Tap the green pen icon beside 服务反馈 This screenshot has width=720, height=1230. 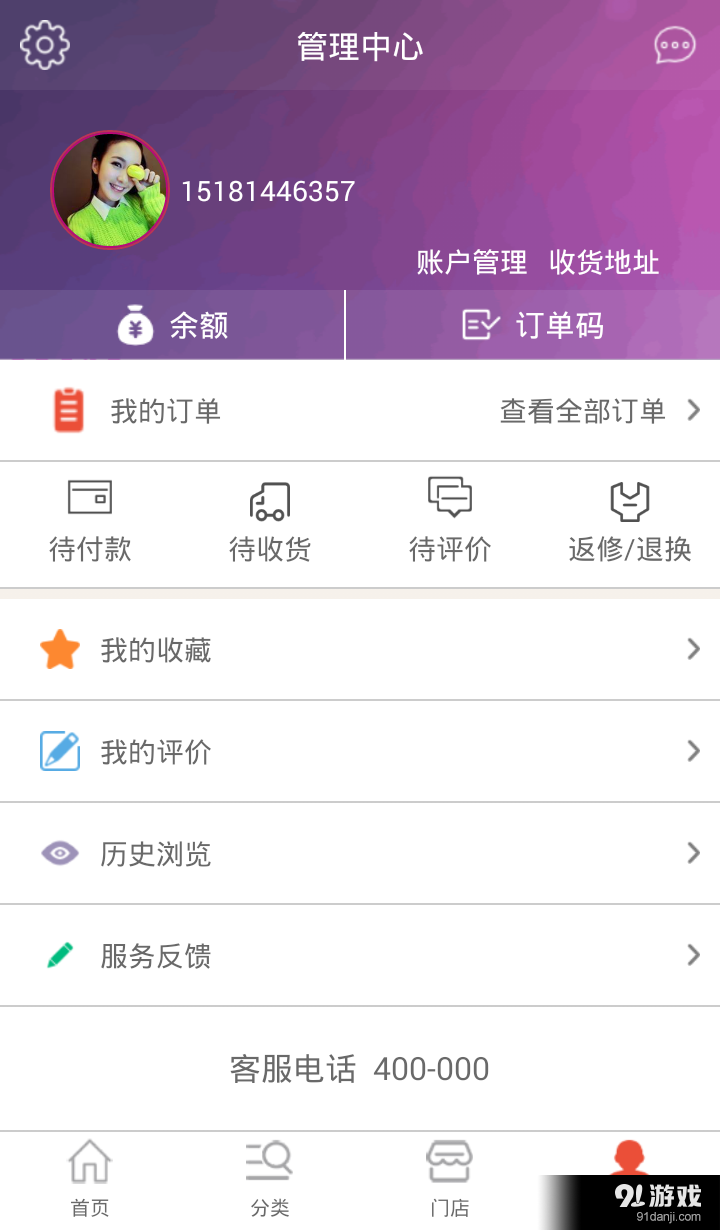click(59, 955)
